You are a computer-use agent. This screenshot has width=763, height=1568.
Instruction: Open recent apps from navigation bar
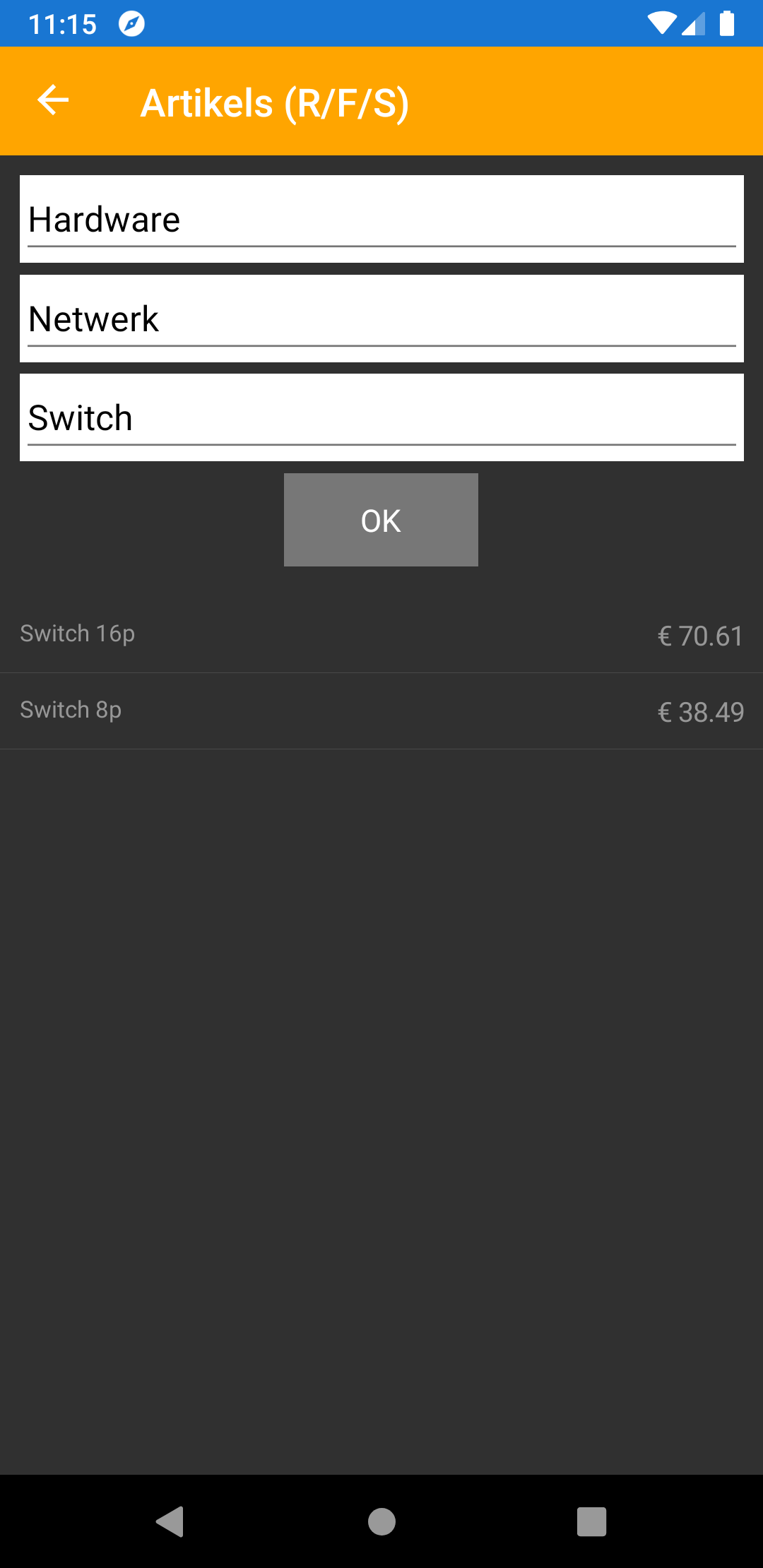(x=591, y=1521)
